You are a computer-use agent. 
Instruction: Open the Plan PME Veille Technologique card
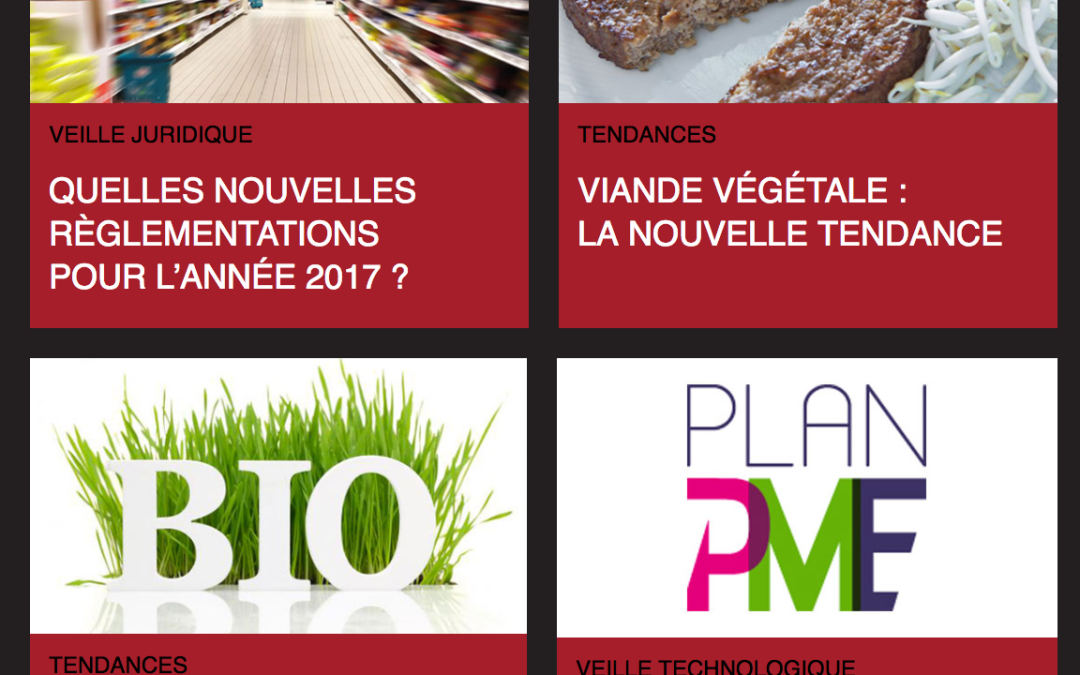[x=806, y=498]
